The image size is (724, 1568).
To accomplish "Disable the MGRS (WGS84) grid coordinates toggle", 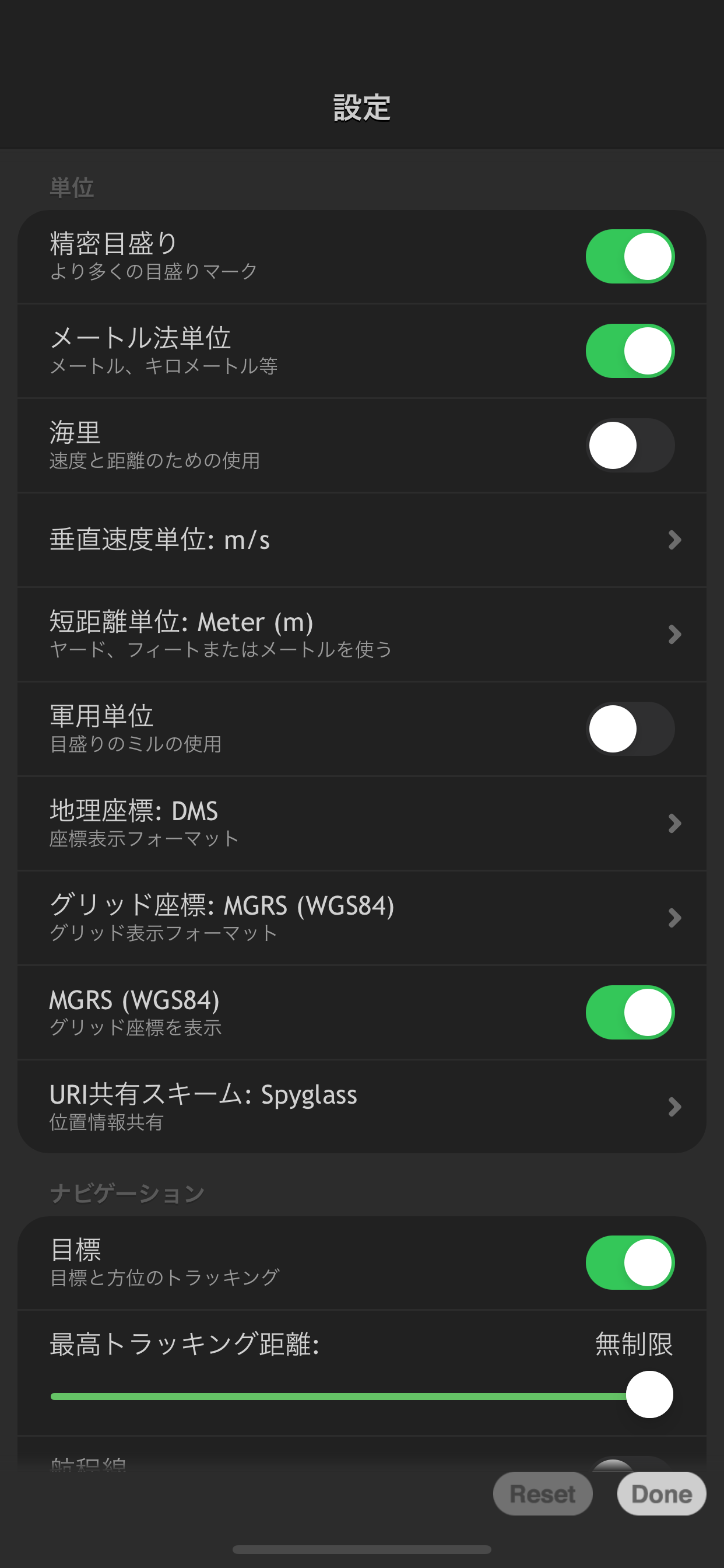I will (630, 1011).
